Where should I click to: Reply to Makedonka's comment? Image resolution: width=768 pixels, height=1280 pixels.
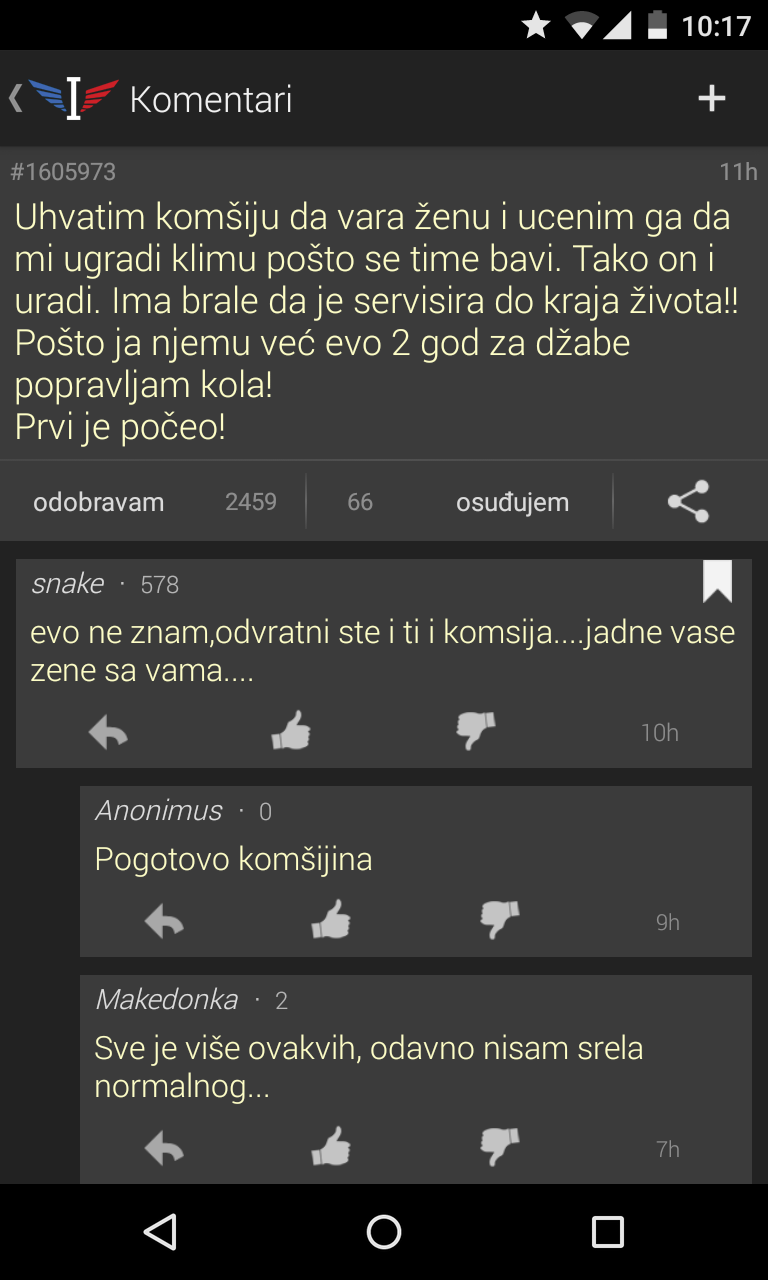click(x=164, y=1147)
